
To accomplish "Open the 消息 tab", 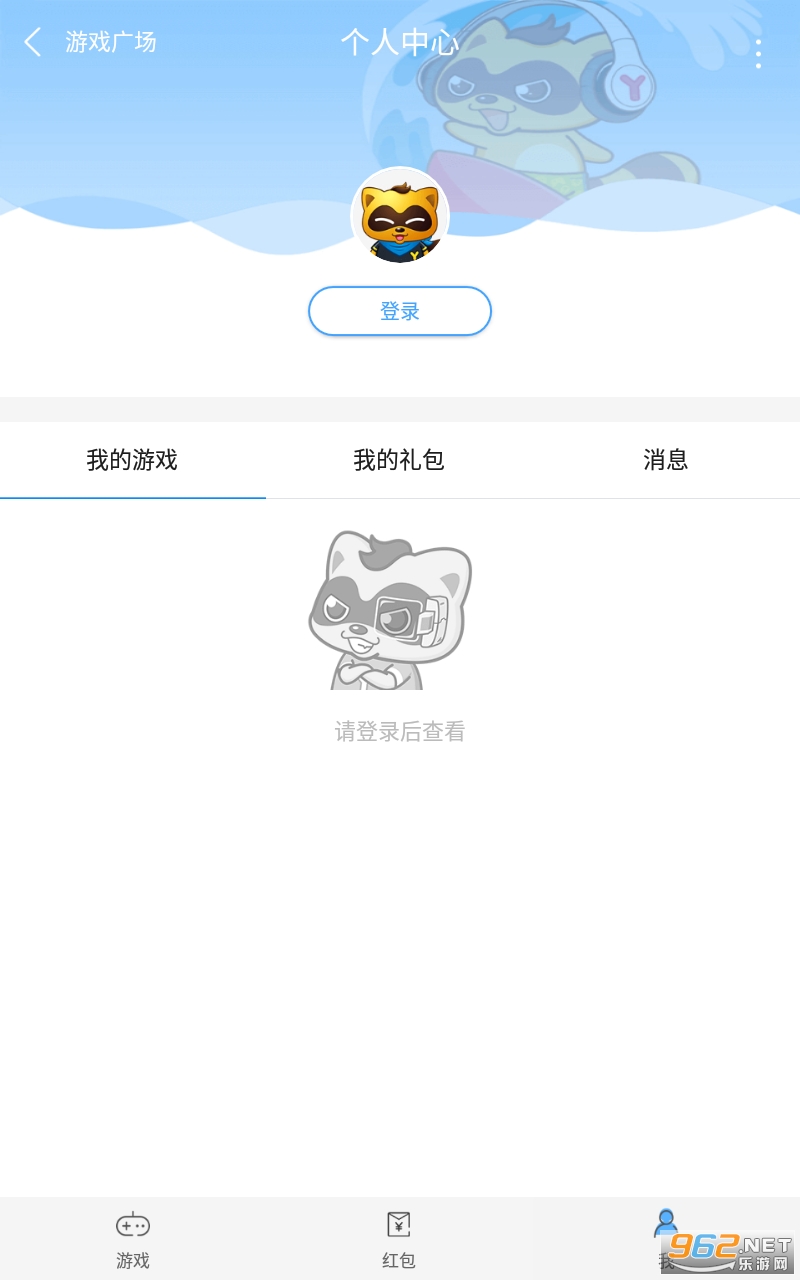I will [665, 460].
